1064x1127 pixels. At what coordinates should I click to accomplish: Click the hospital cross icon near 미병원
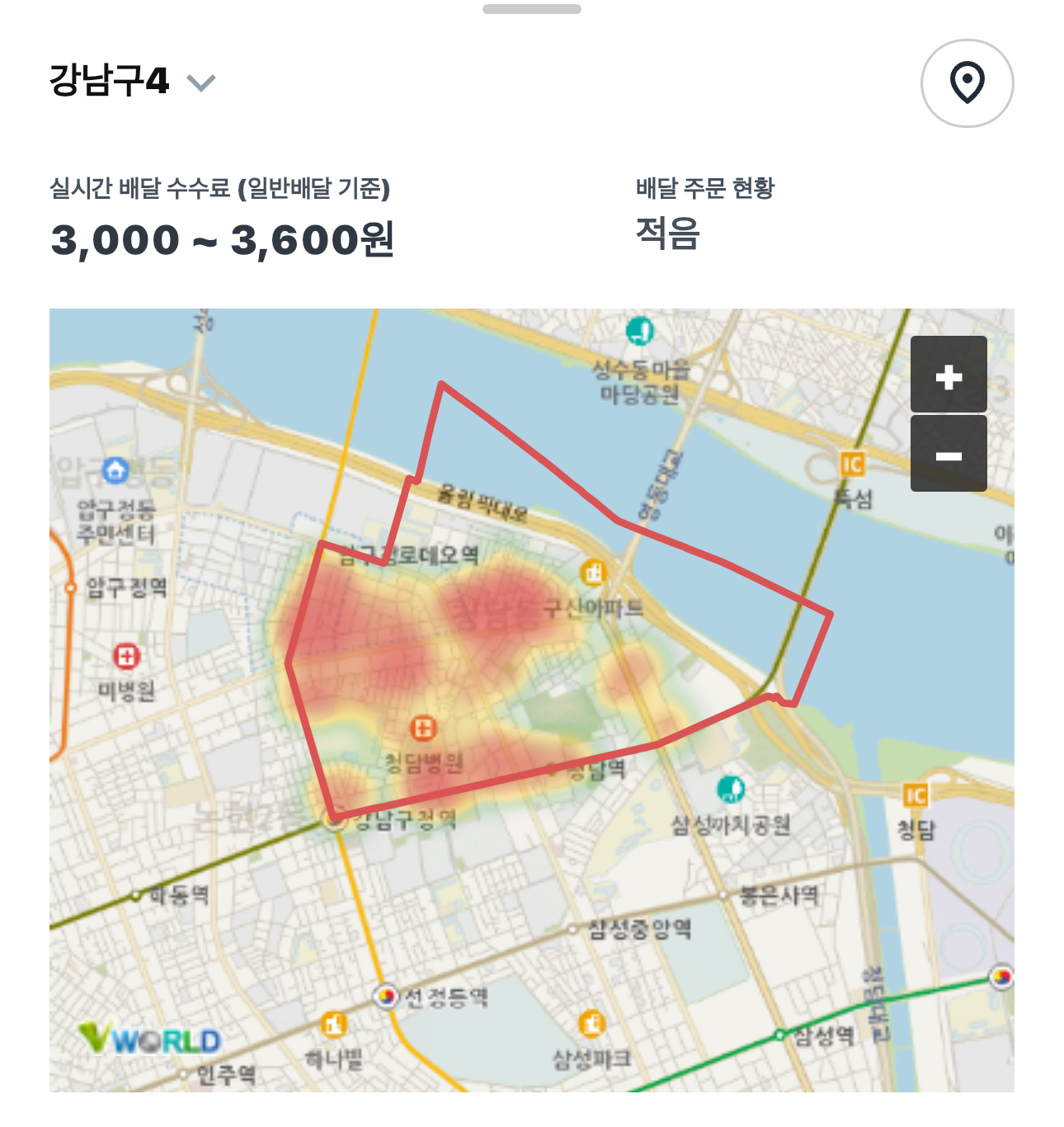point(128,657)
